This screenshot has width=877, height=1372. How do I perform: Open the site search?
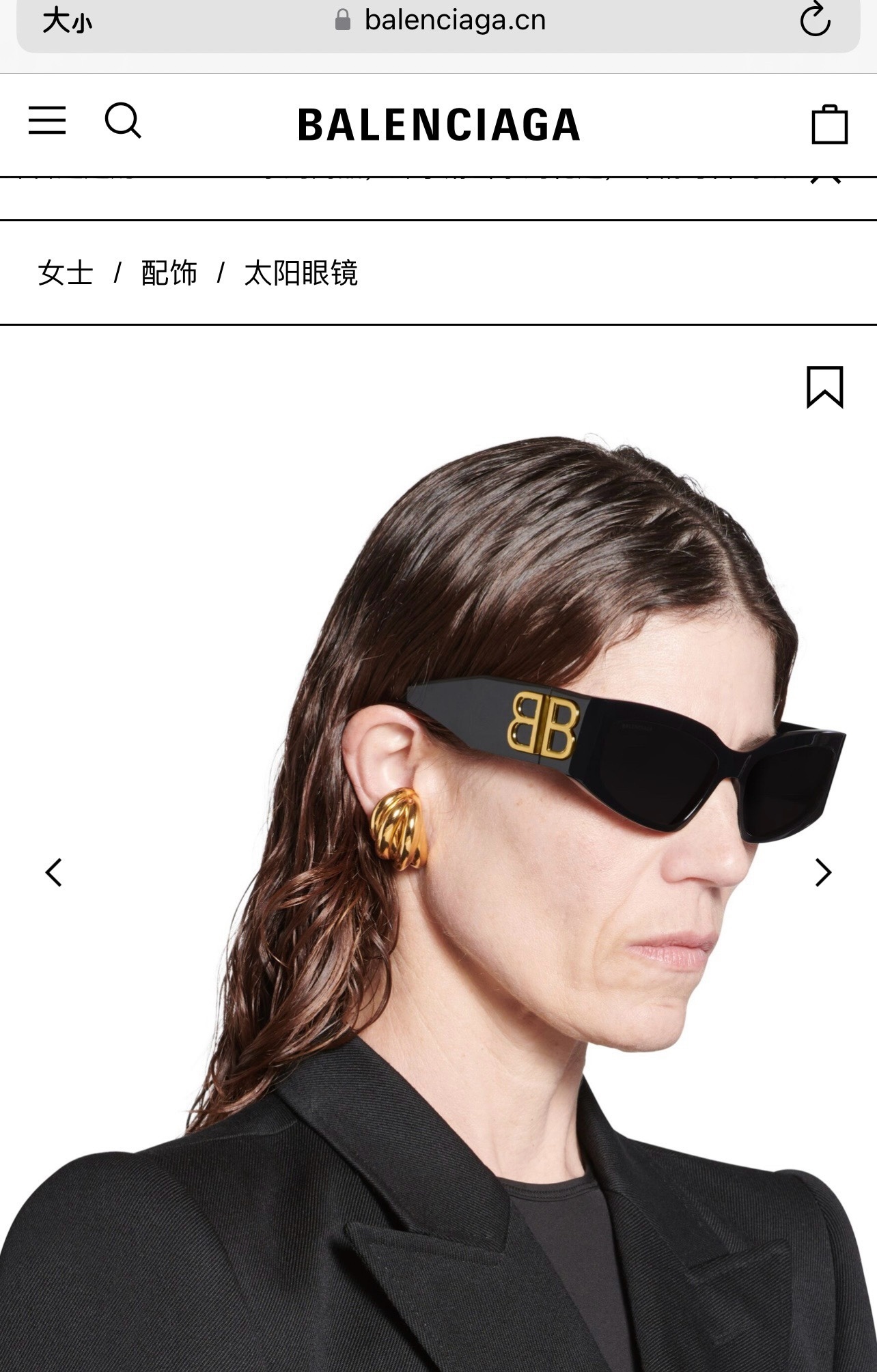coord(123,121)
